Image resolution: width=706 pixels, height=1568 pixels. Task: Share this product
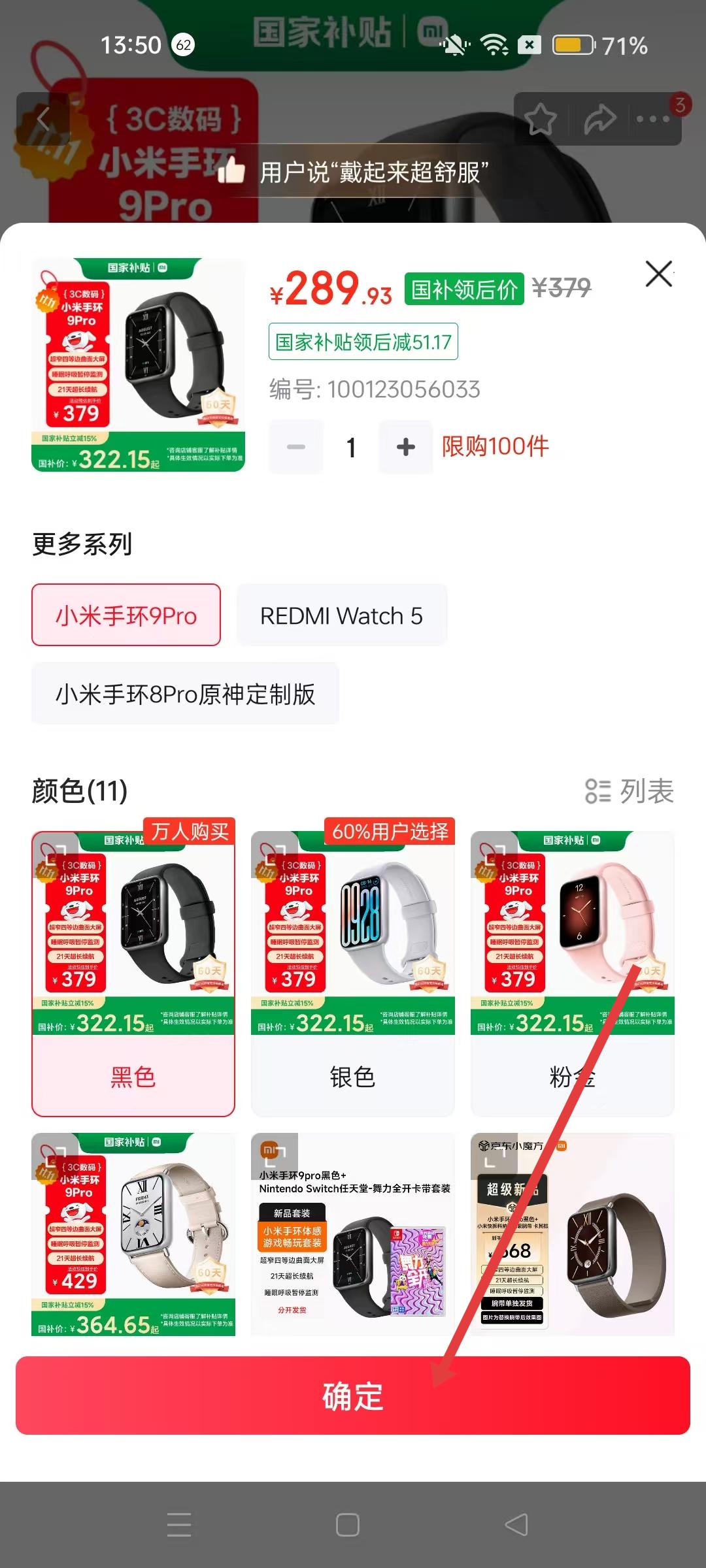(x=599, y=120)
